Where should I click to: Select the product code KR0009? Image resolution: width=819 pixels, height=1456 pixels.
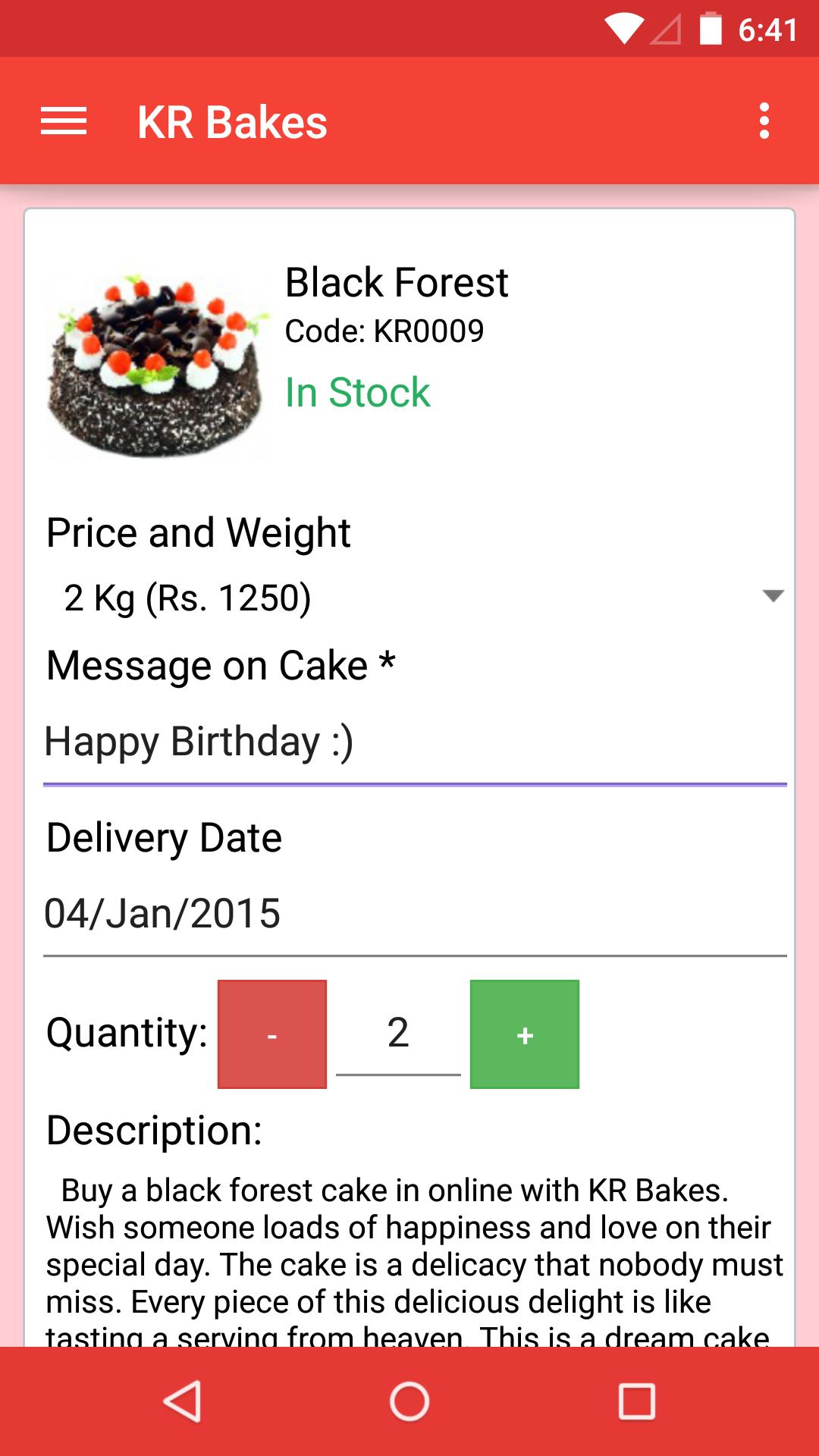[x=384, y=331]
